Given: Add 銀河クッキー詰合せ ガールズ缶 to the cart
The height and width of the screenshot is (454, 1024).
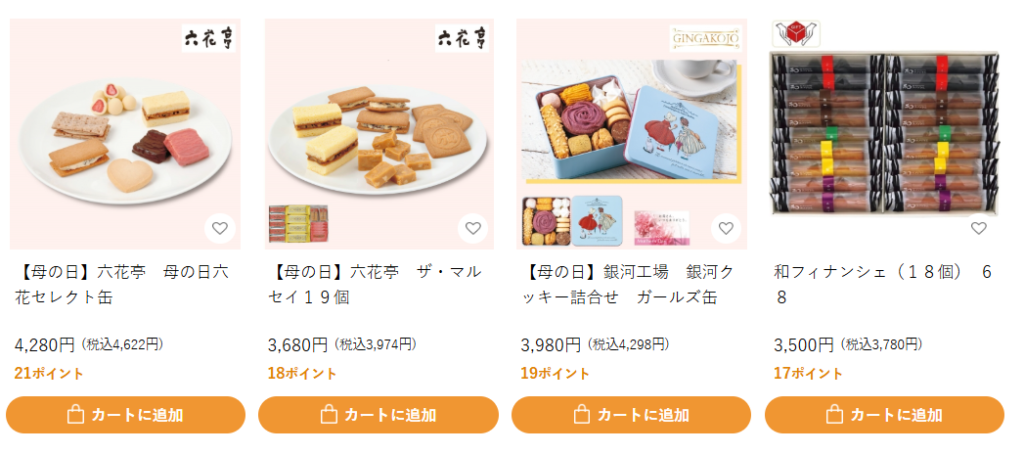Looking at the screenshot, I should [631, 414].
